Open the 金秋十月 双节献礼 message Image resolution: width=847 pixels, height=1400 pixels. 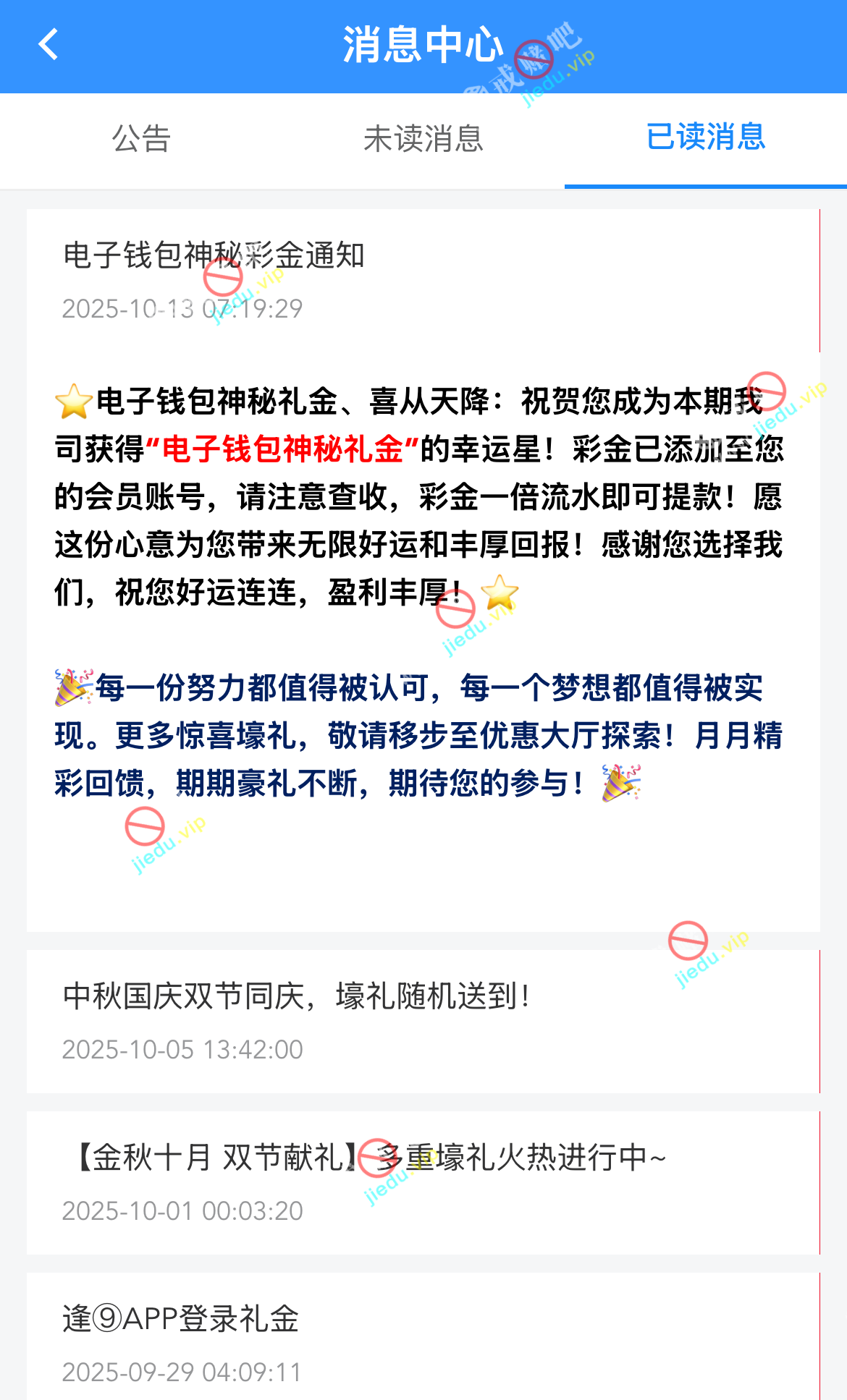[x=423, y=1181]
